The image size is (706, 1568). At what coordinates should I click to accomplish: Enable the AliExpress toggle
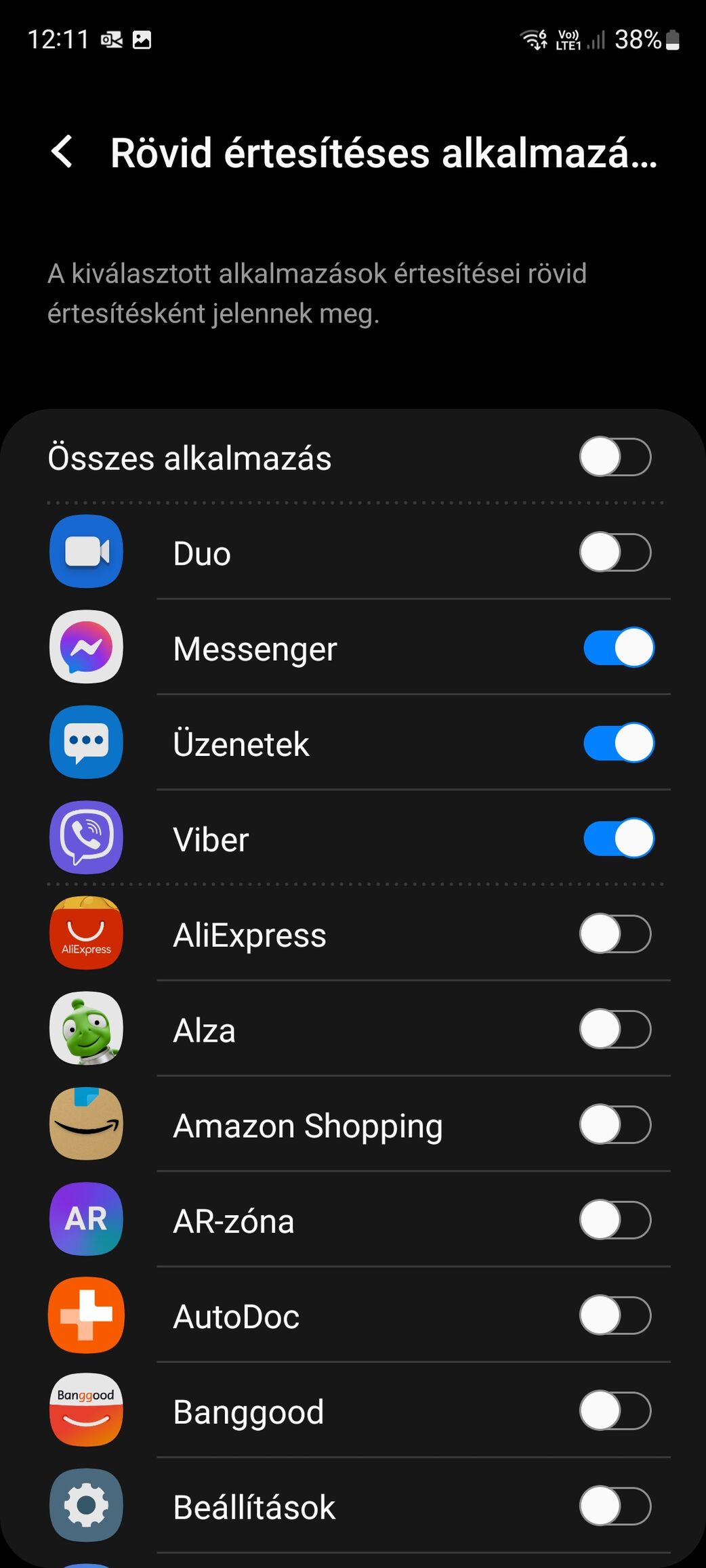pos(615,934)
